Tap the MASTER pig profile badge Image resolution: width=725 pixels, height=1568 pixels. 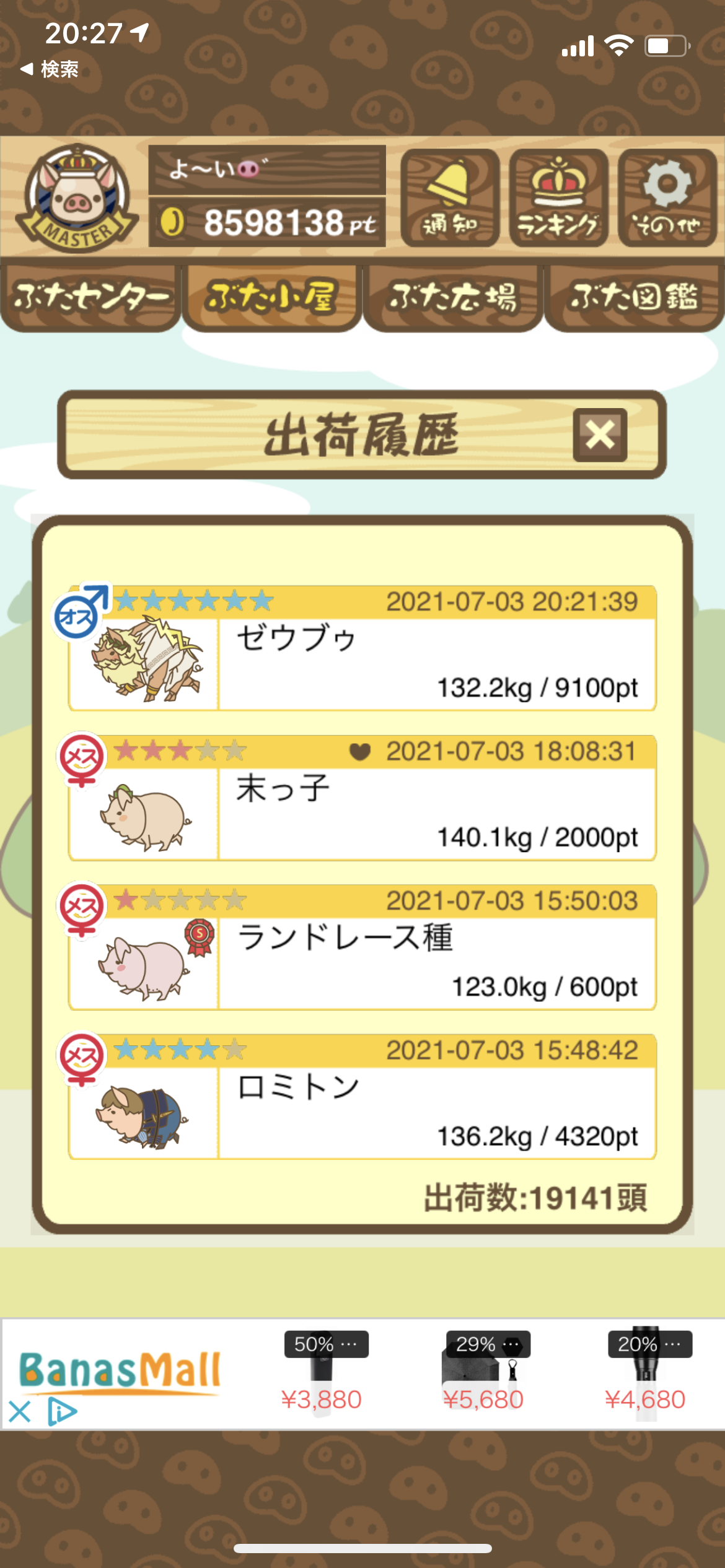point(77,198)
